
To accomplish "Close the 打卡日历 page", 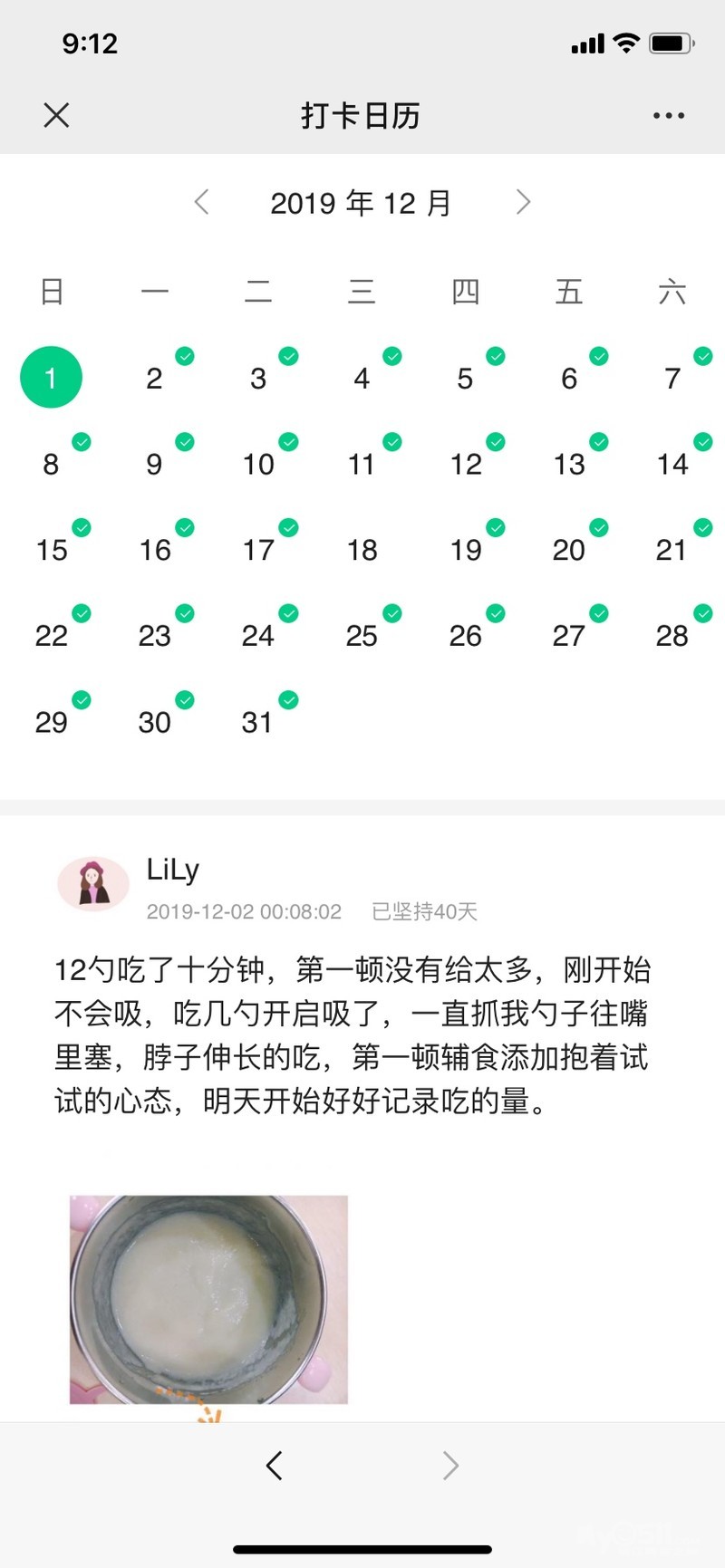I will pyautogui.click(x=56, y=115).
